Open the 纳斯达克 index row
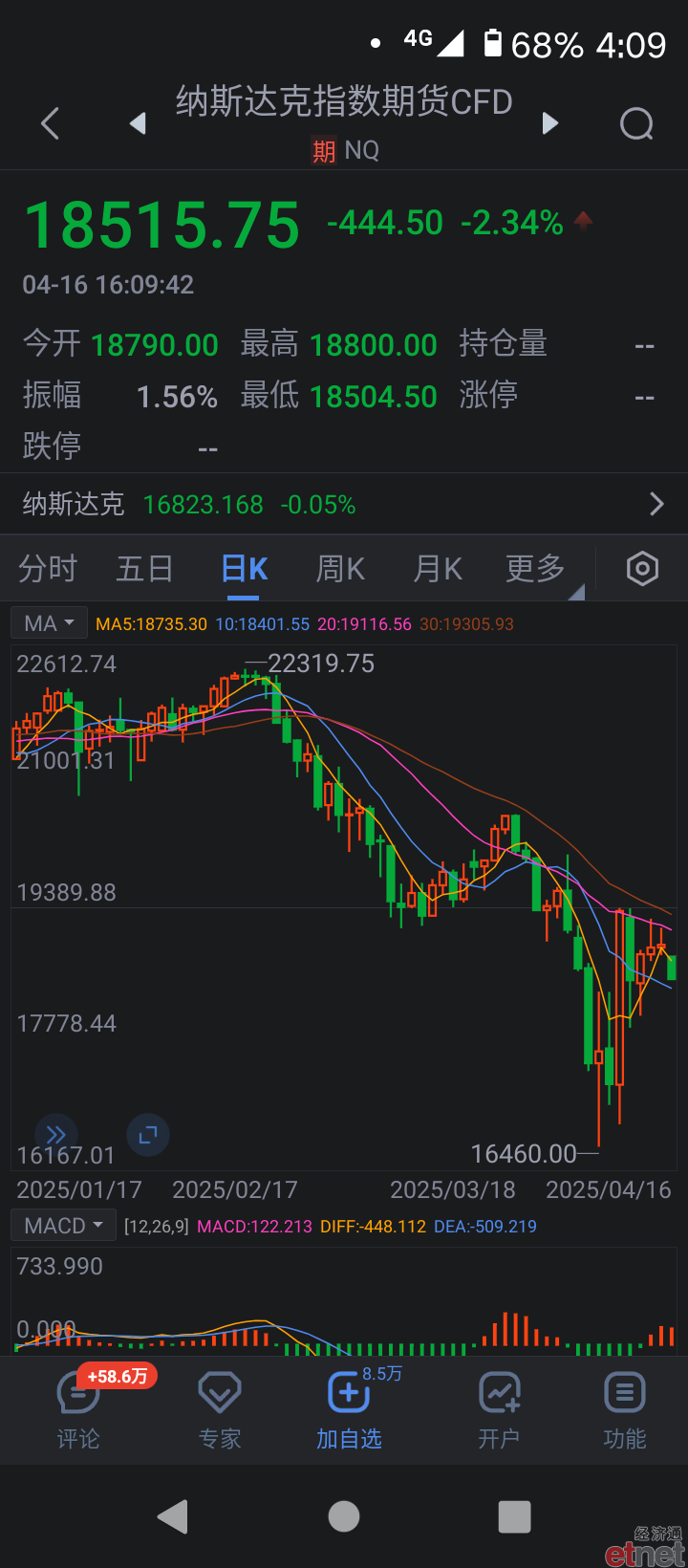 [344, 504]
